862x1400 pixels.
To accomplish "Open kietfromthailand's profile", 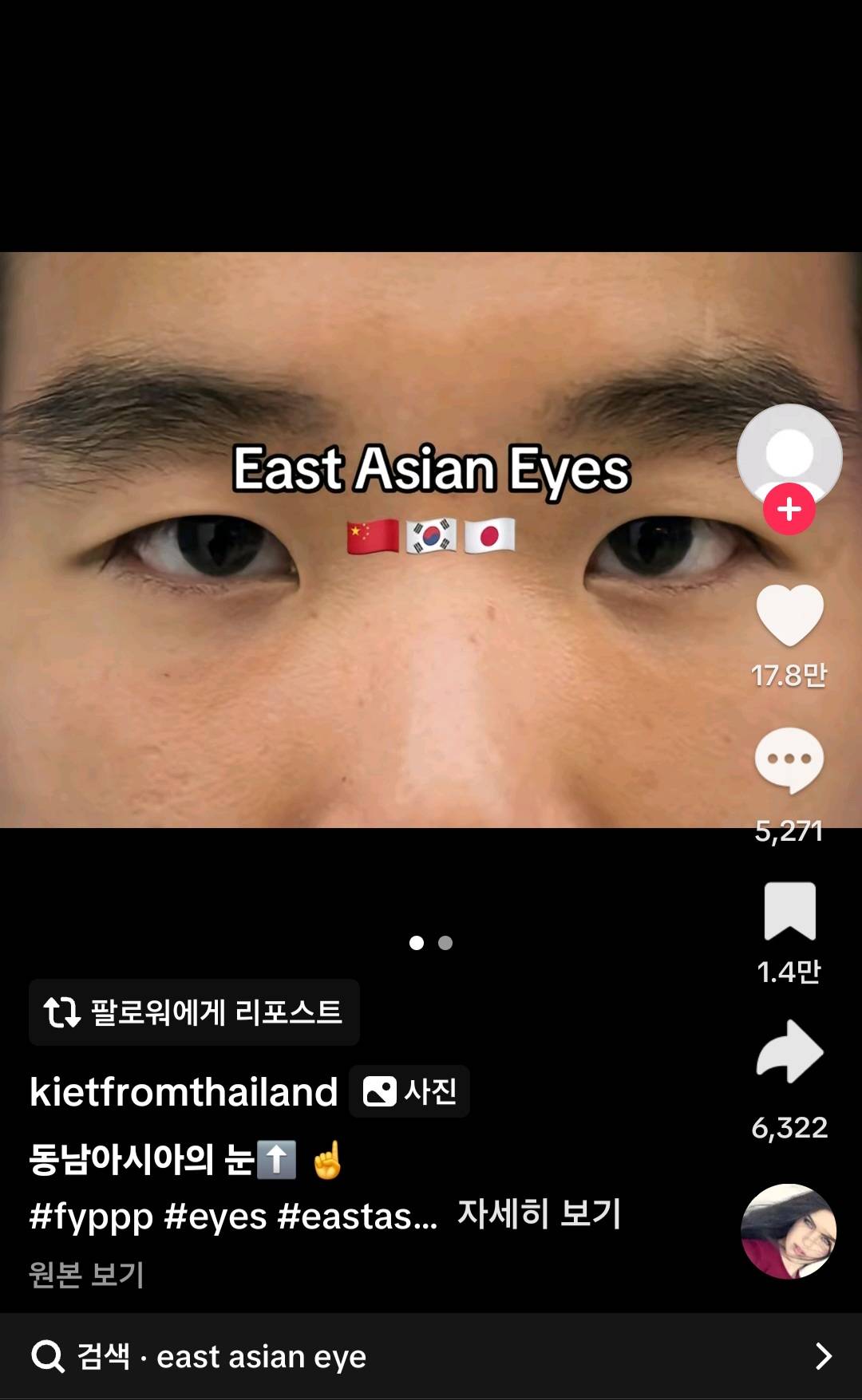I will click(184, 1092).
